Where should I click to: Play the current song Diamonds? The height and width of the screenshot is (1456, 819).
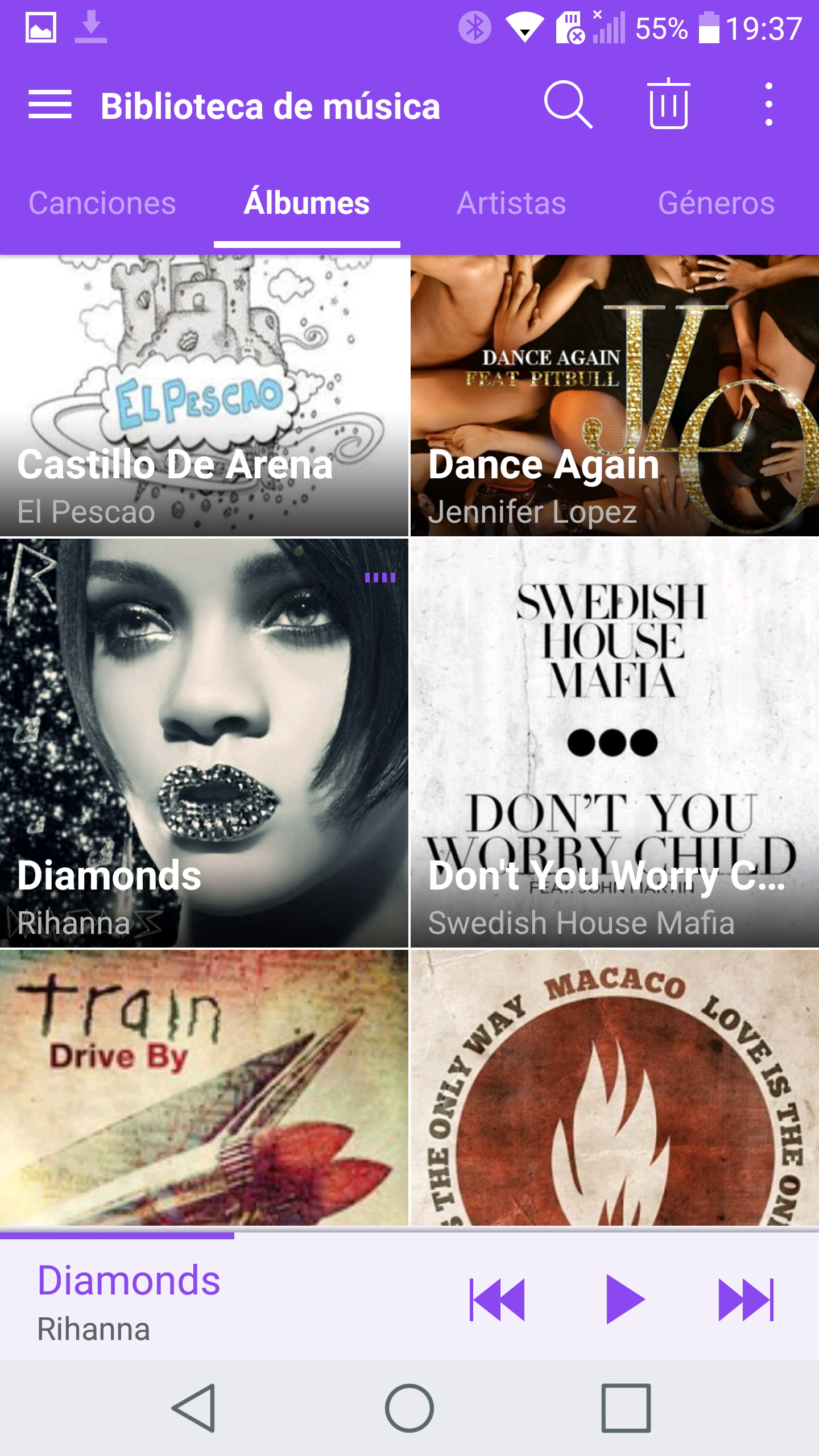[624, 1300]
